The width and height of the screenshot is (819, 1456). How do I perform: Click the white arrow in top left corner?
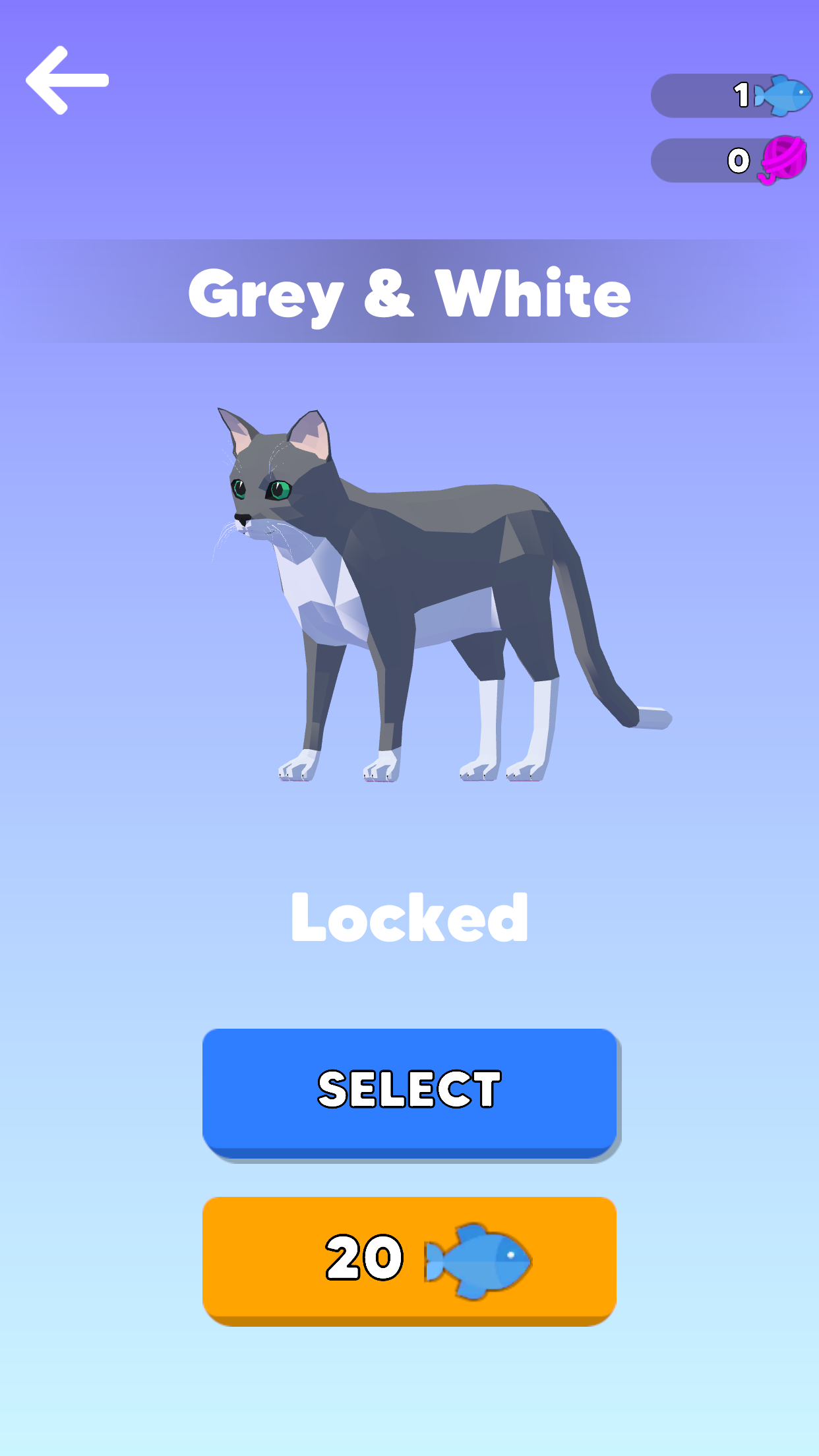pyautogui.click(x=66, y=80)
